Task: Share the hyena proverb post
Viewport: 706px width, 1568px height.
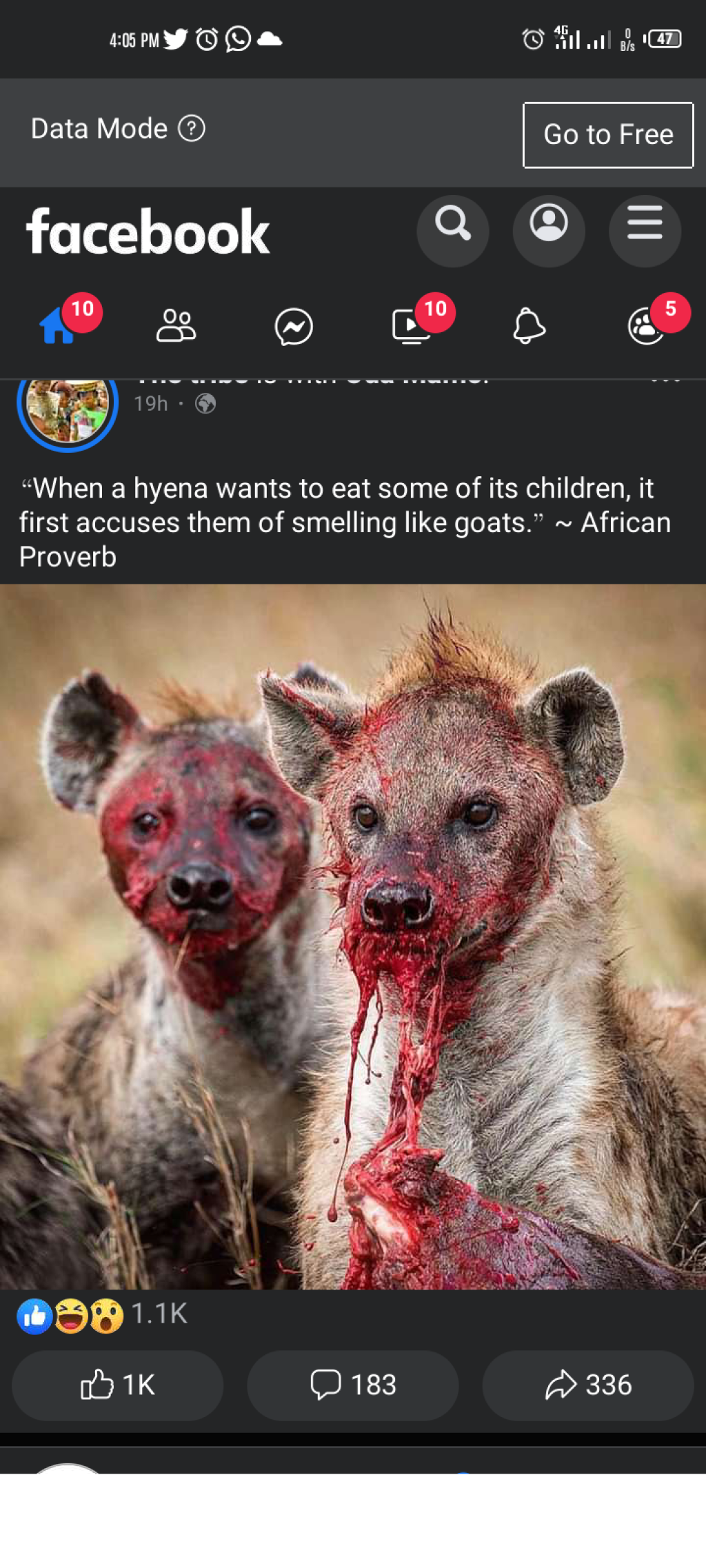Action: click(x=588, y=1385)
